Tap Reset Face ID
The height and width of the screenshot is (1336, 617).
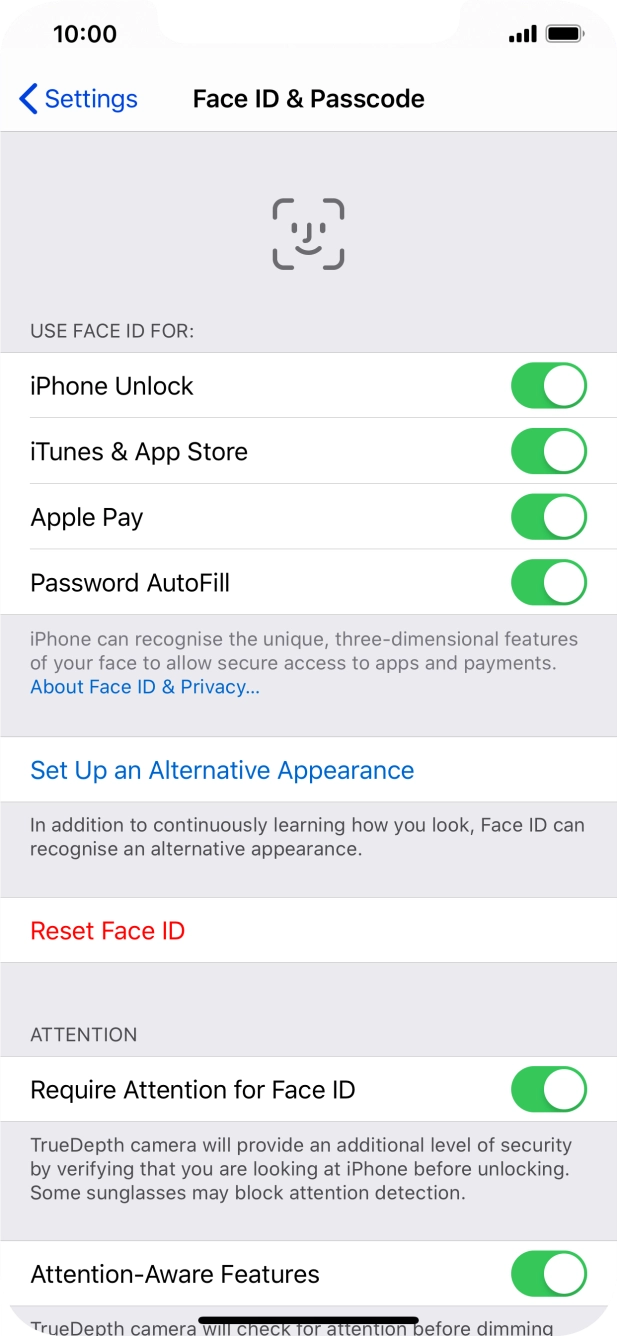(108, 931)
